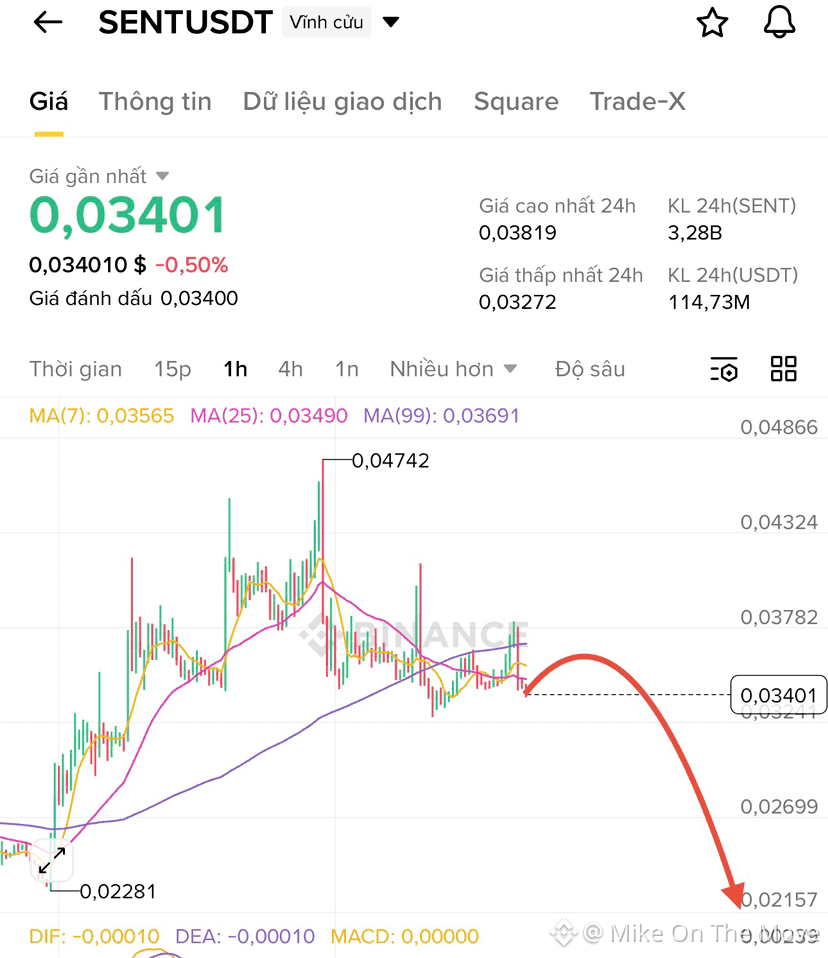The width and height of the screenshot is (828, 958).
Task: Open the Square tab
Action: click(x=516, y=101)
